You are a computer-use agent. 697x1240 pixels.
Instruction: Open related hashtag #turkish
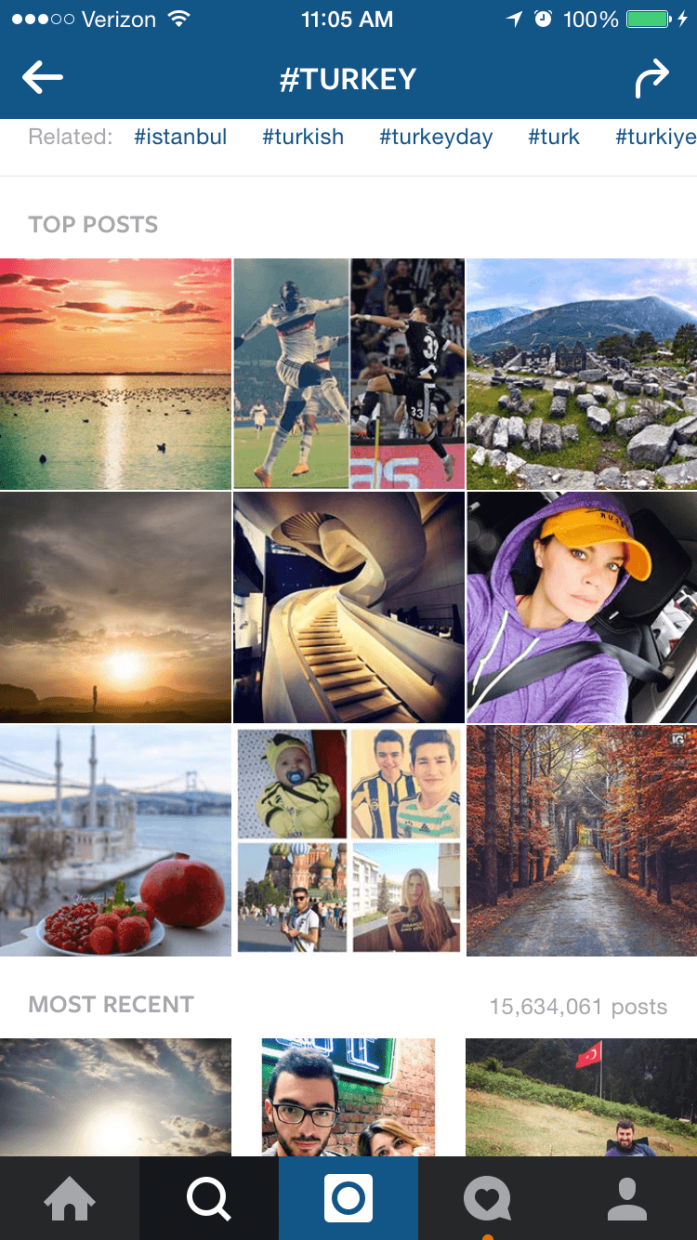tap(303, 137)
